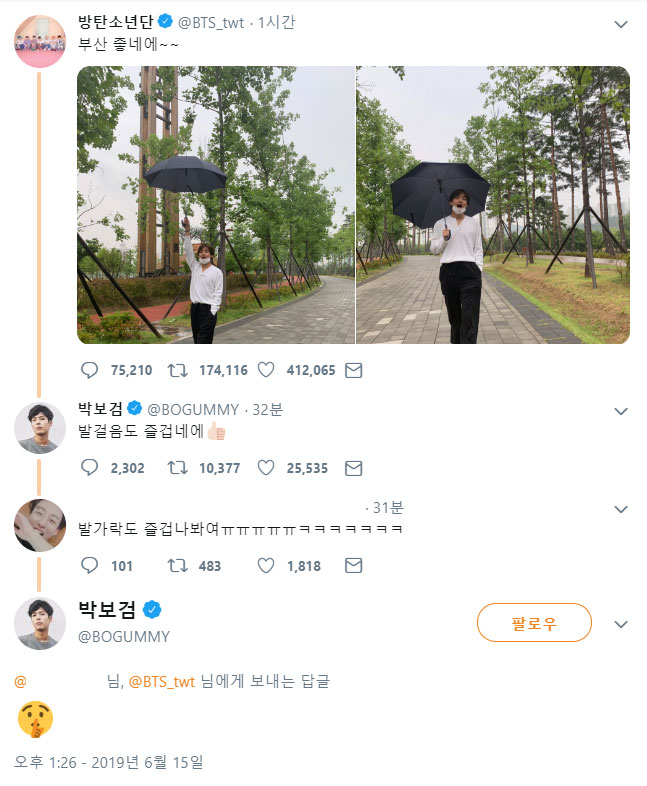Like the 발가락도 즐겁나봐여 reply

[x=266, y=566]
